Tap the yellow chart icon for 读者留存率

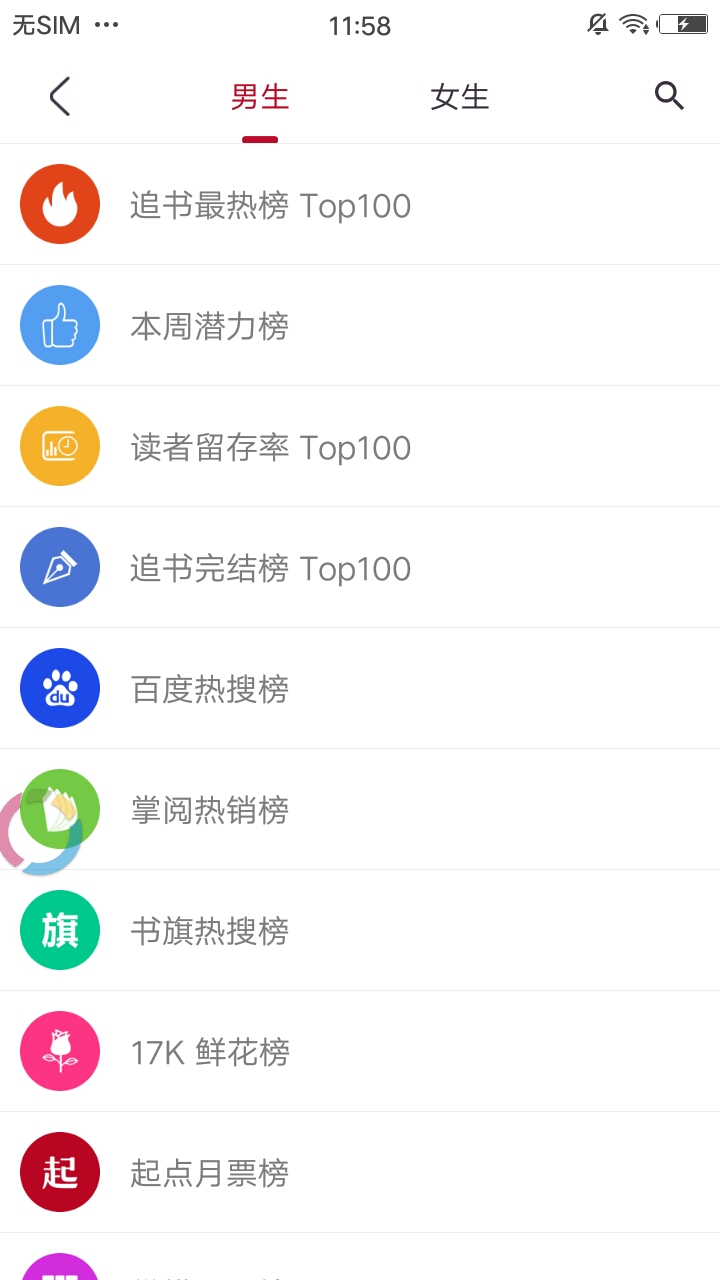click(60, 446)
